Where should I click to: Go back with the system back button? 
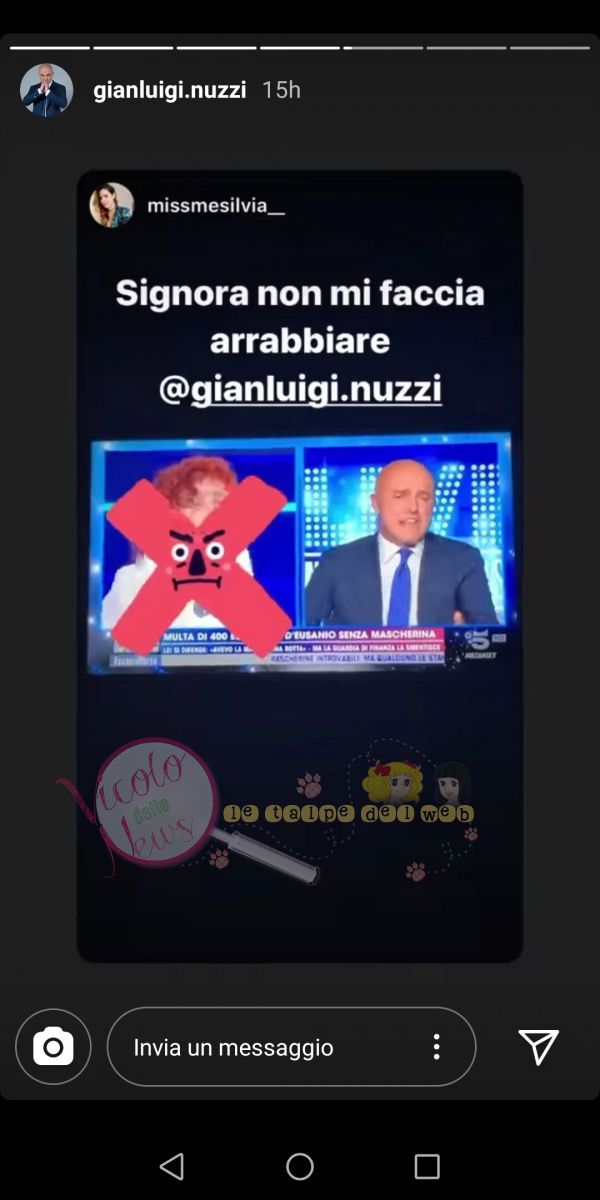172,1166
